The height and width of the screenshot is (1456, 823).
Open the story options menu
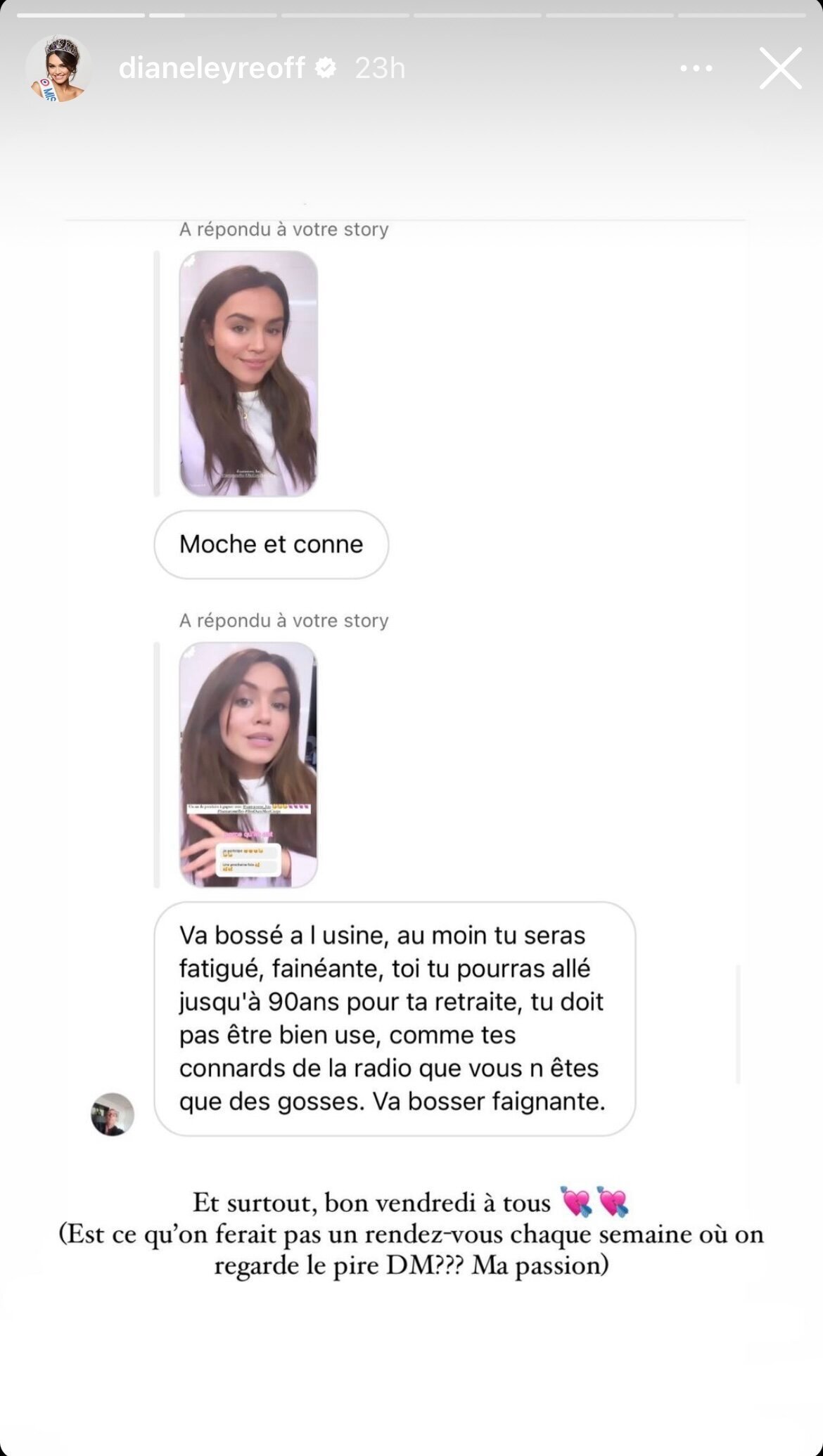click(x=696, y=68)
